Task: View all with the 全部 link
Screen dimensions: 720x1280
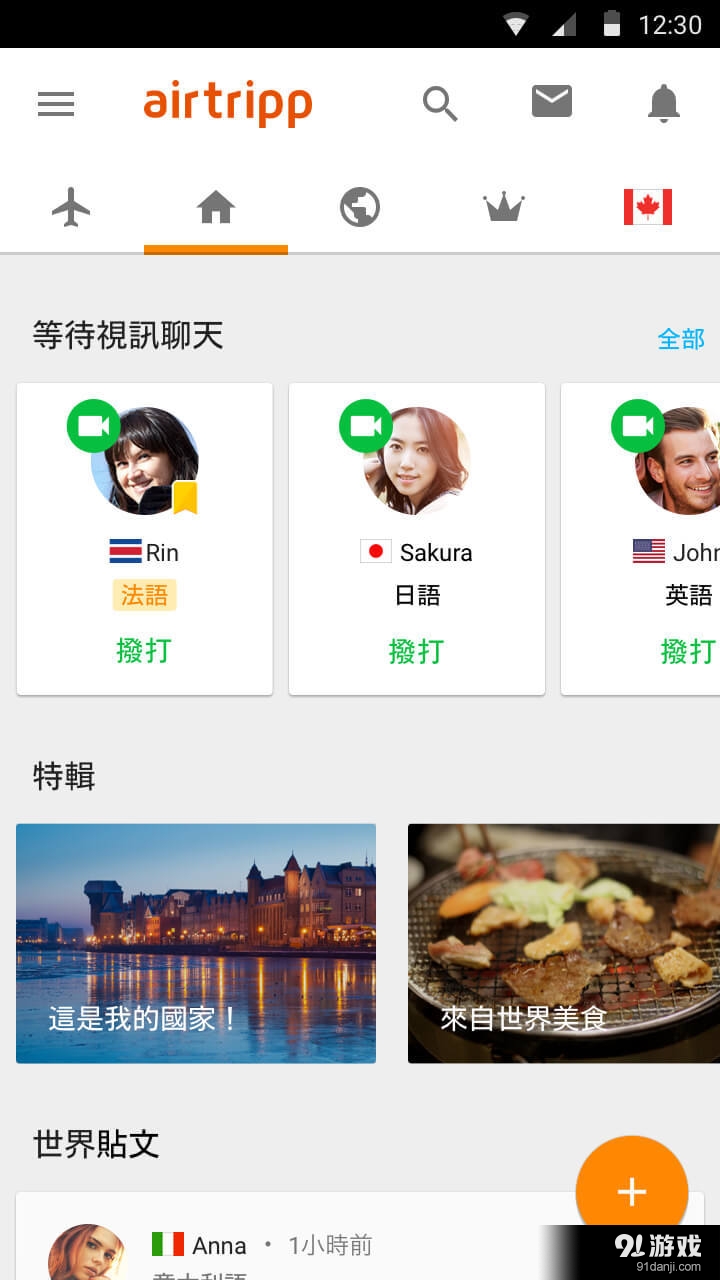Action: click(681, 339)
